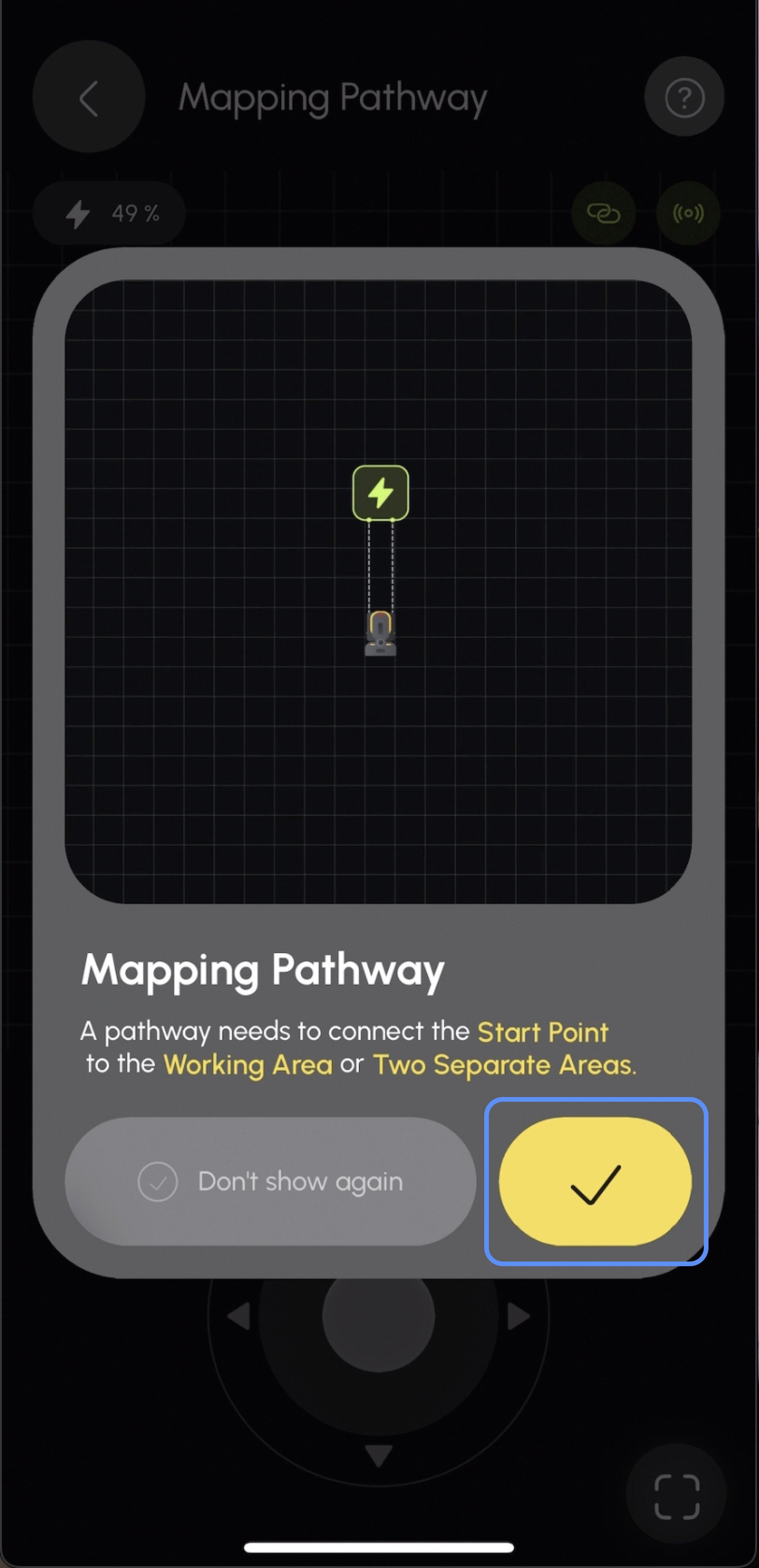Check the "Don't show again" option
Viewport: 759px width, 1568px height.
(x=270, y=1182)
